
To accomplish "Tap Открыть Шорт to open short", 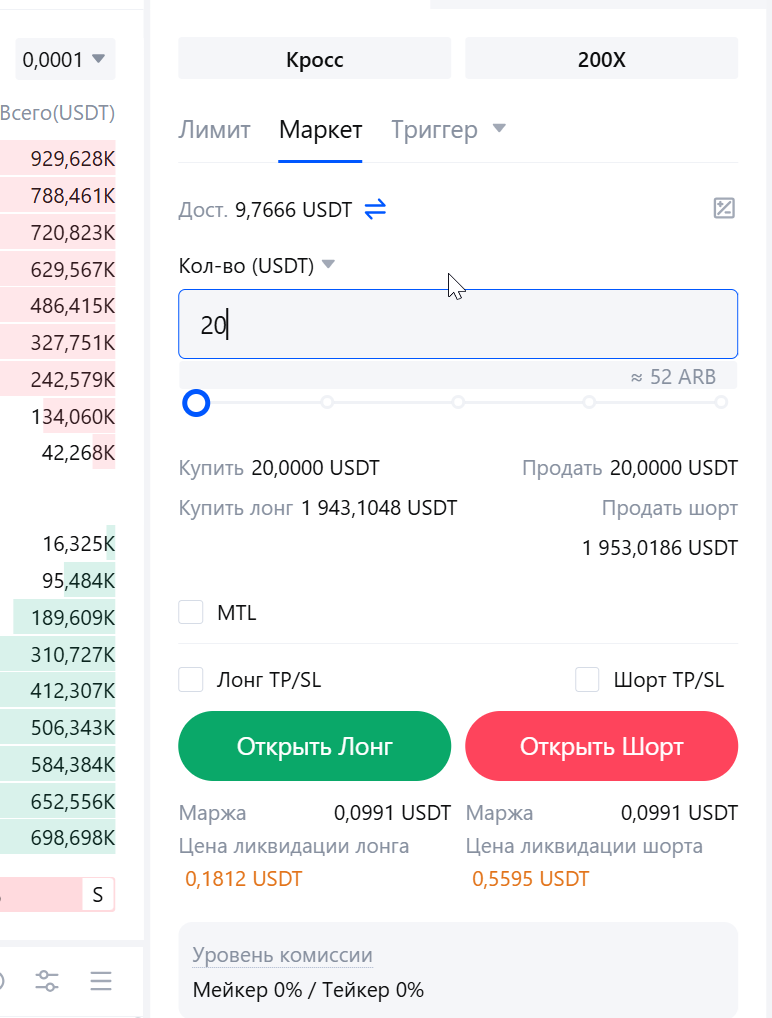I will click(601, 746).
